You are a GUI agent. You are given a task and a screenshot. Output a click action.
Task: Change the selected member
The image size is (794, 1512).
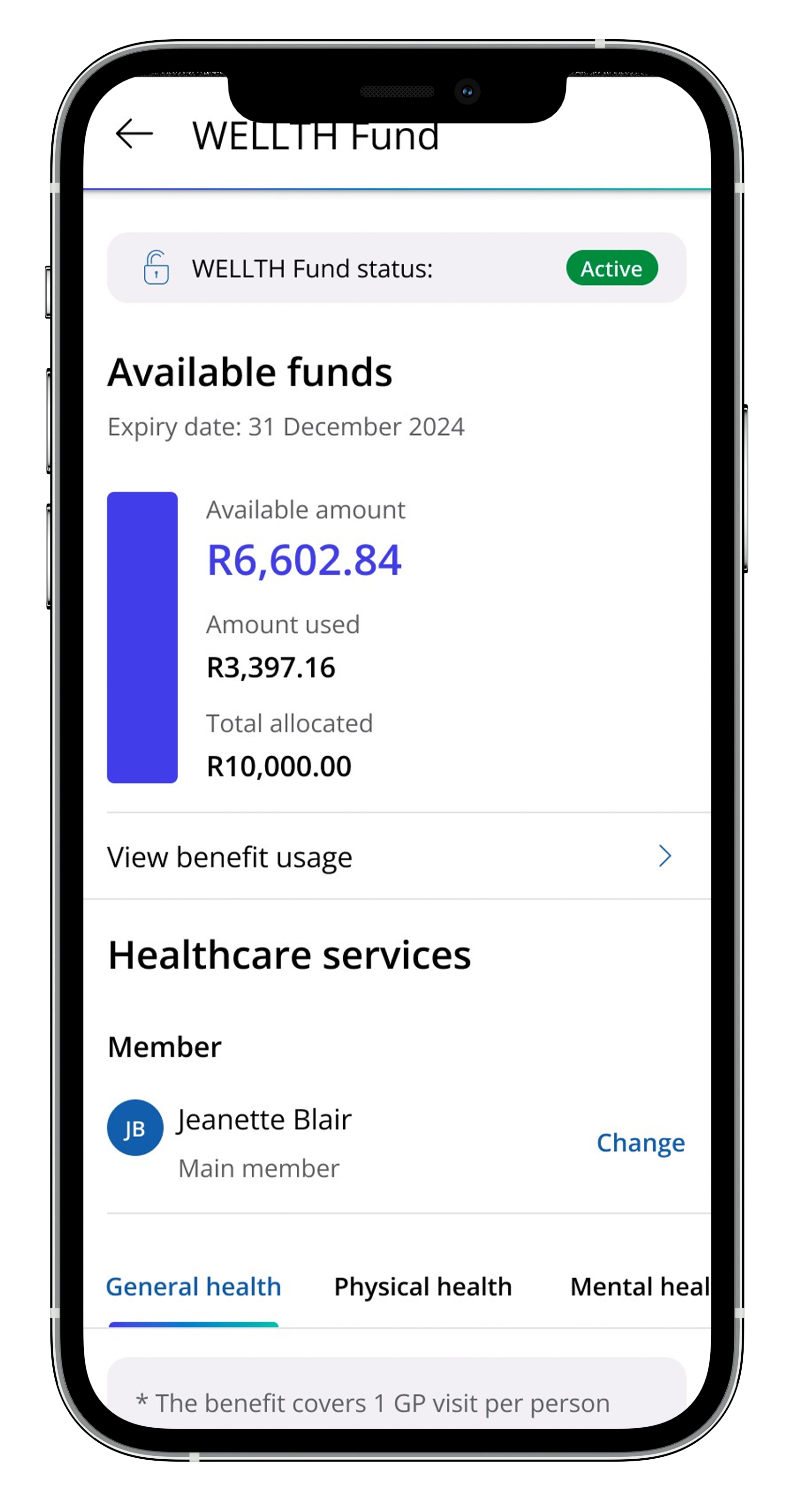click(640, 1143)
